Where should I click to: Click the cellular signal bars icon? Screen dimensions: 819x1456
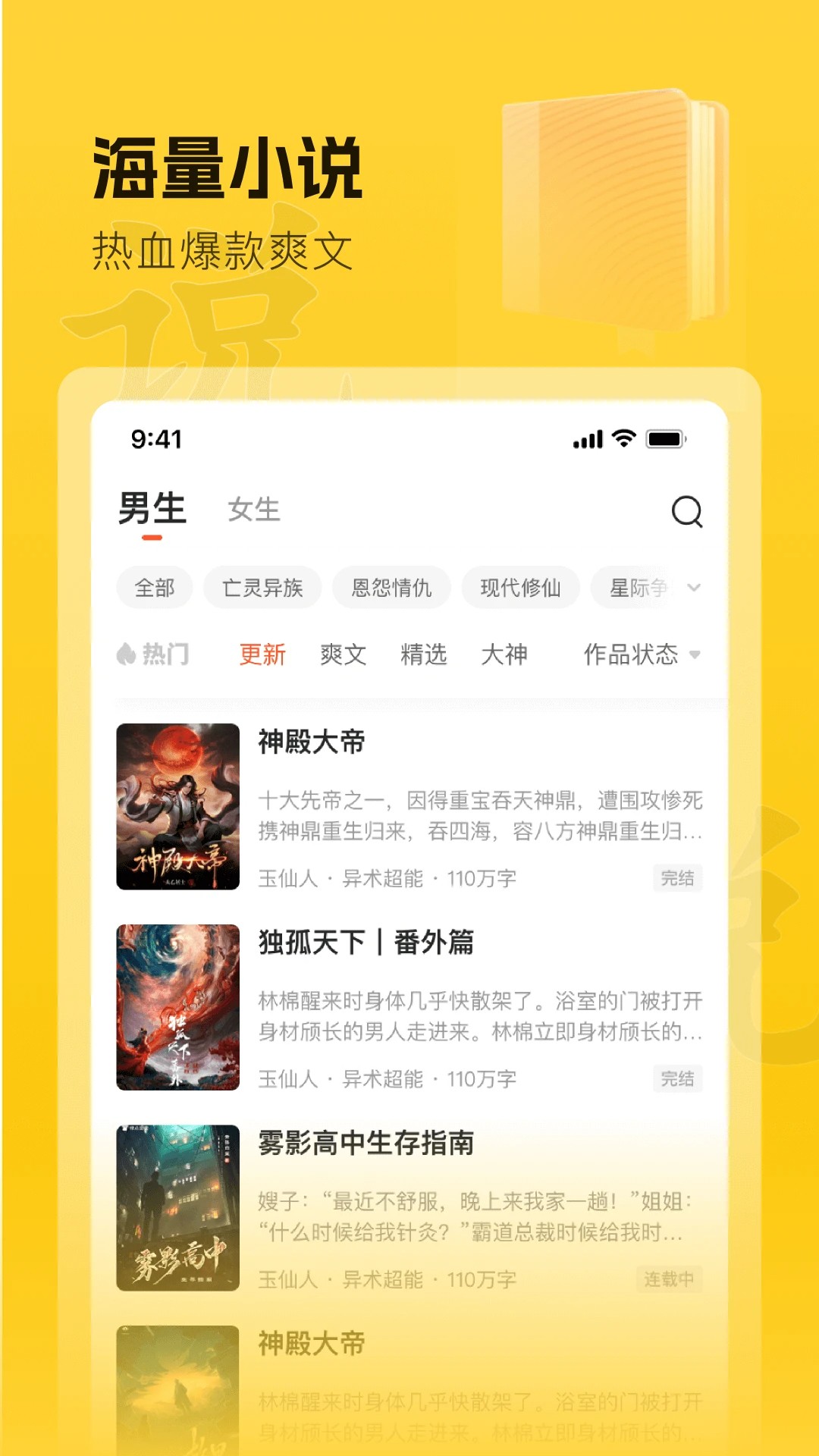point(590,438)
